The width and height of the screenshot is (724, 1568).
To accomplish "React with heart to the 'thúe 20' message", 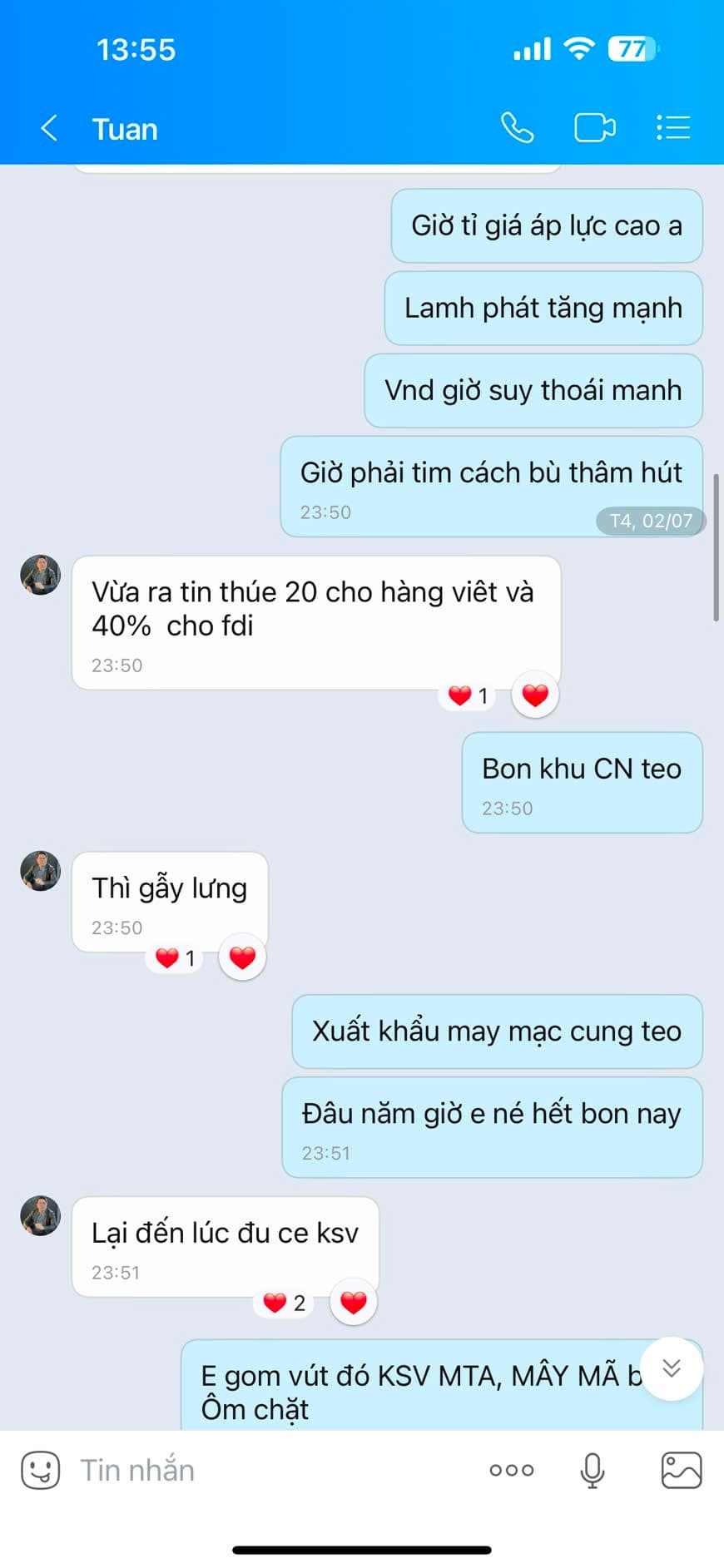I will 535,695.
